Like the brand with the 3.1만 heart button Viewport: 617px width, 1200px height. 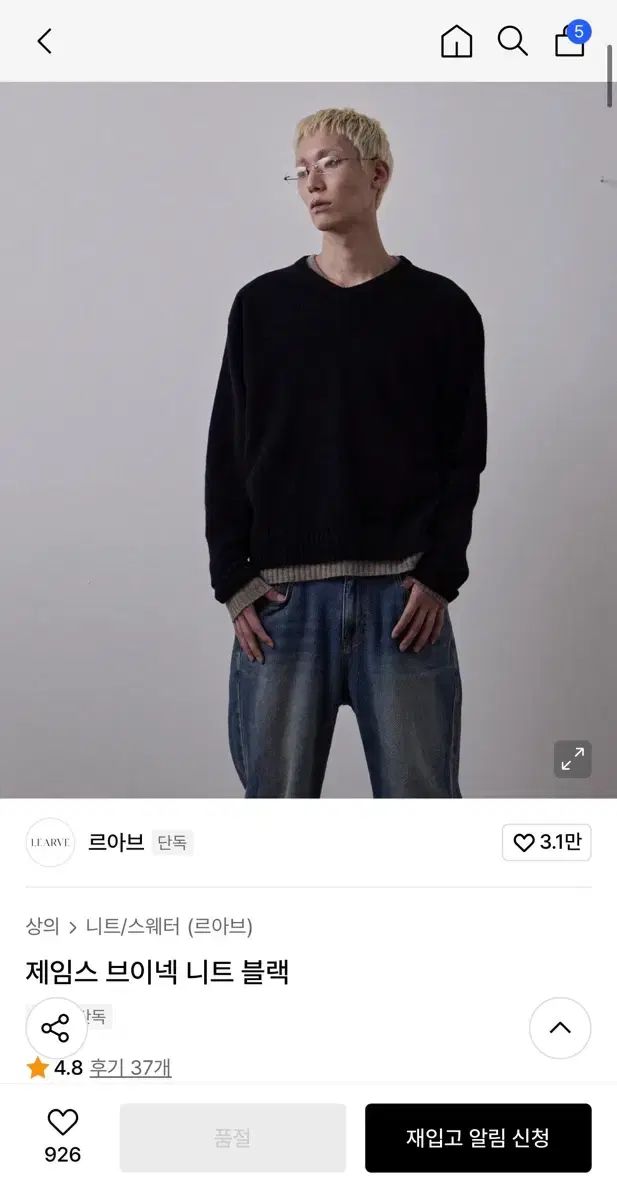click(x=546, y=842)
